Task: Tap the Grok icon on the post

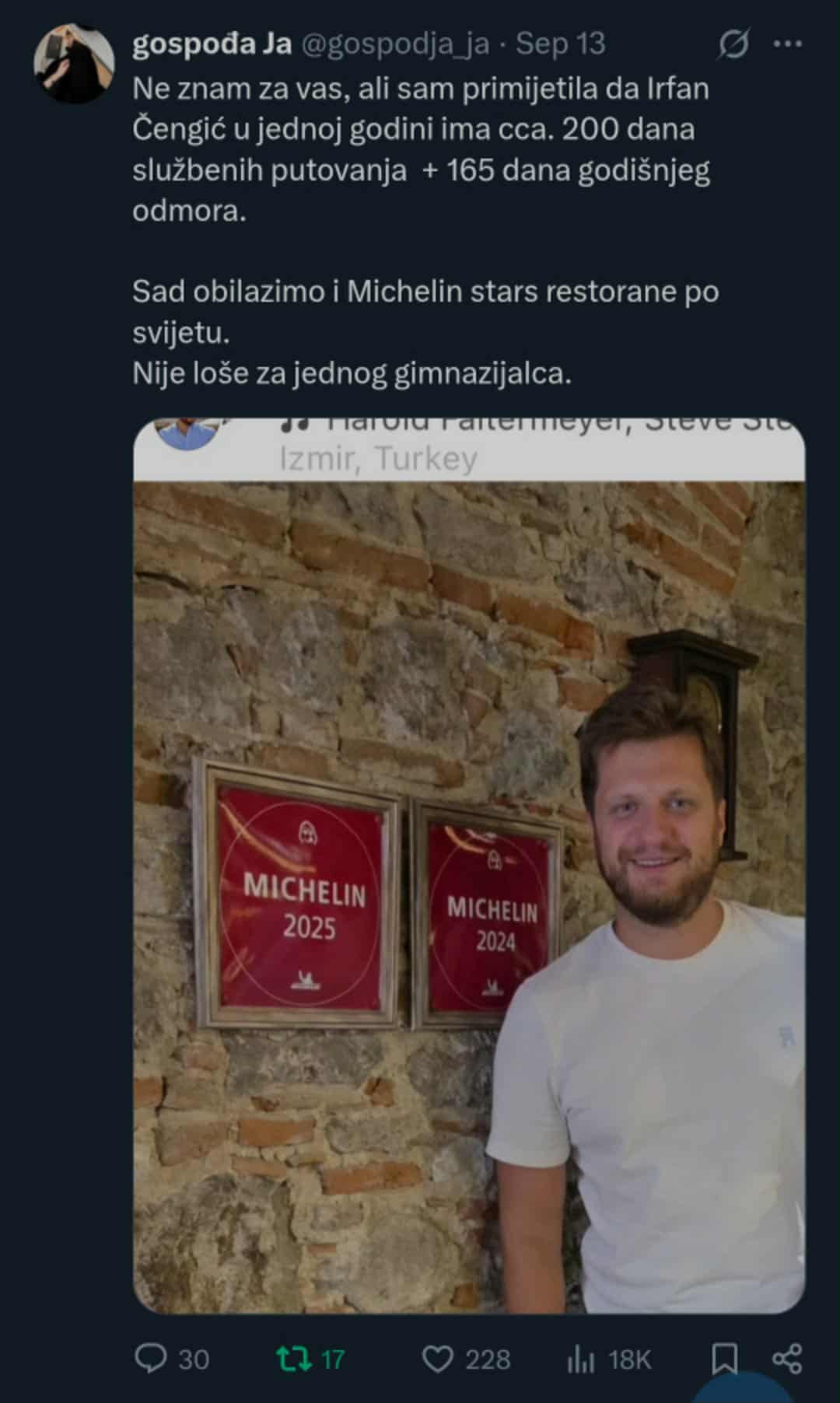Action: [x=733, y=44]
